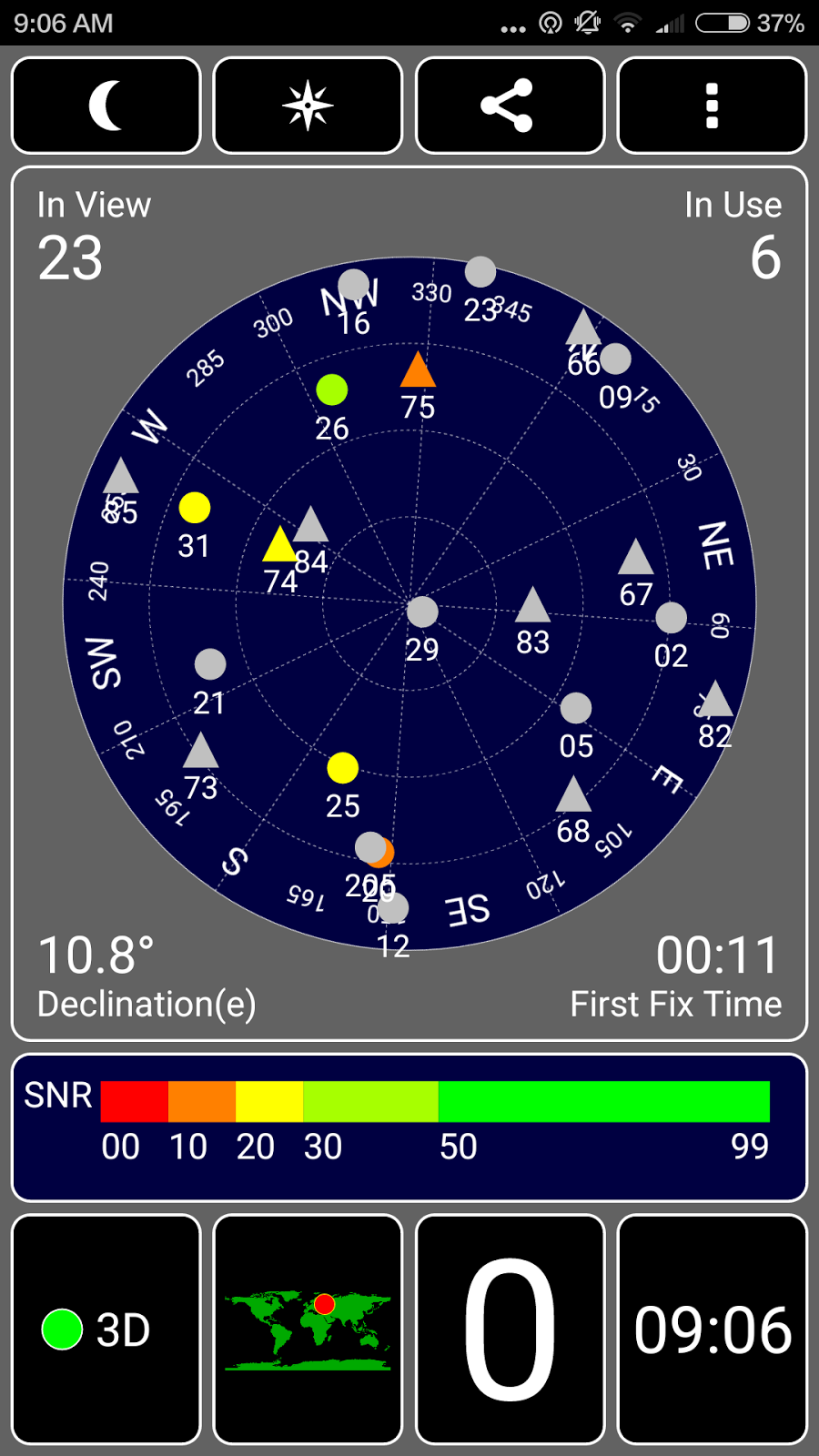Viewport: 819px width, 1456px height.
Task: Open the compass star view
Action: click(x=308, y=106)
